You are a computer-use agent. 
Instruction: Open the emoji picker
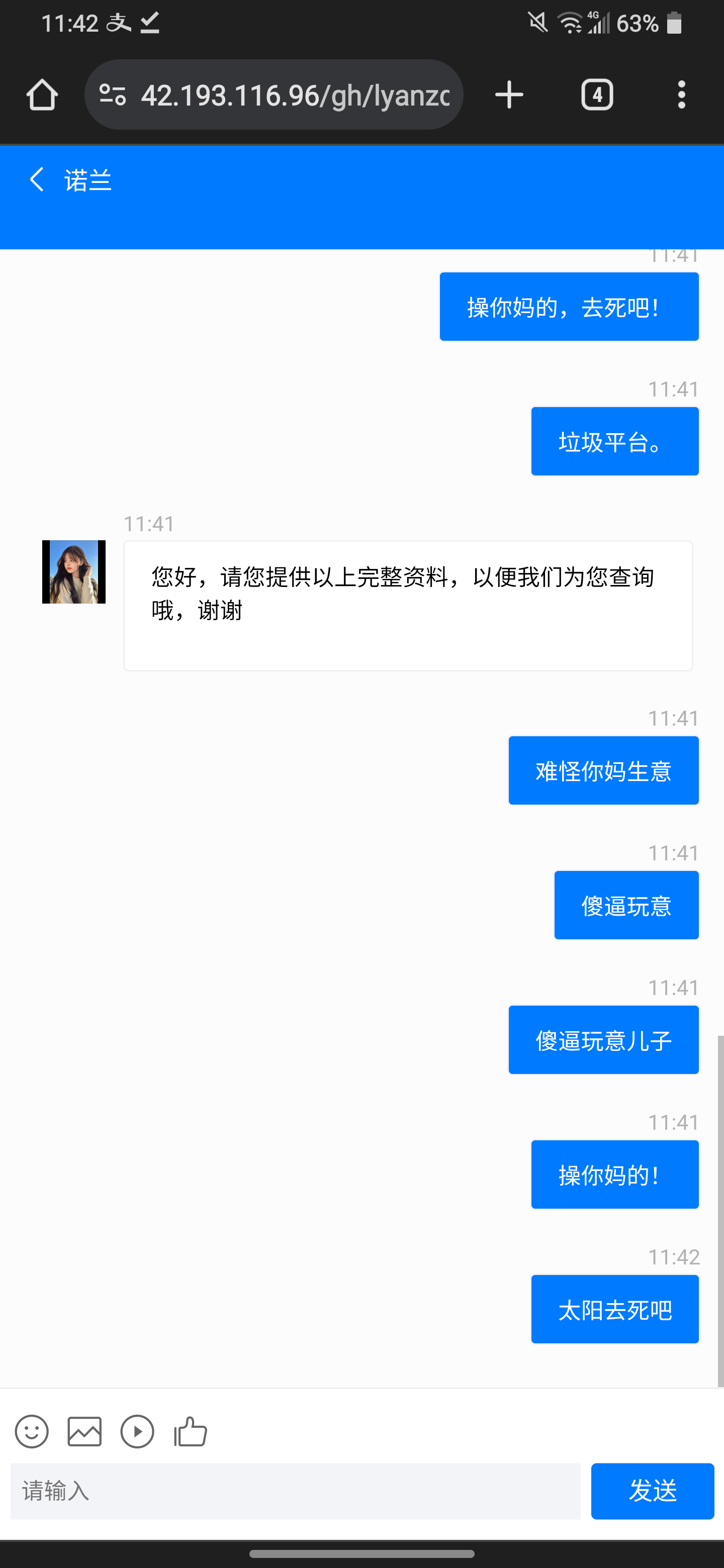tap(32, 1431)
